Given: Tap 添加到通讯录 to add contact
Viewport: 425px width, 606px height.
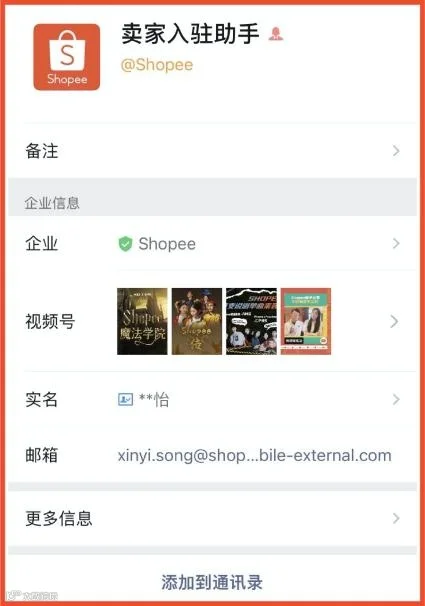Looking at the screenshot, I should click(x=212, y=582).
